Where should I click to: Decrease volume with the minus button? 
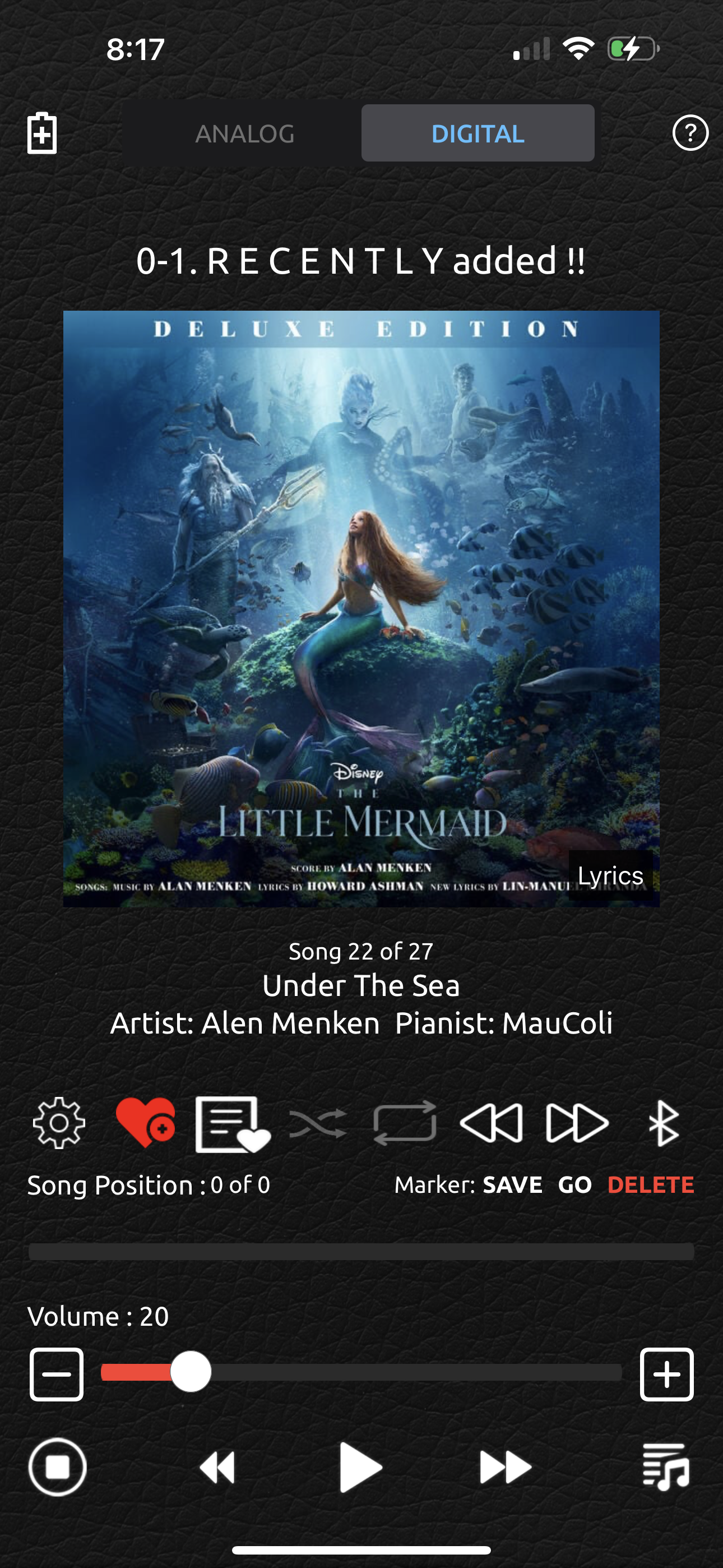point(57,1374)
